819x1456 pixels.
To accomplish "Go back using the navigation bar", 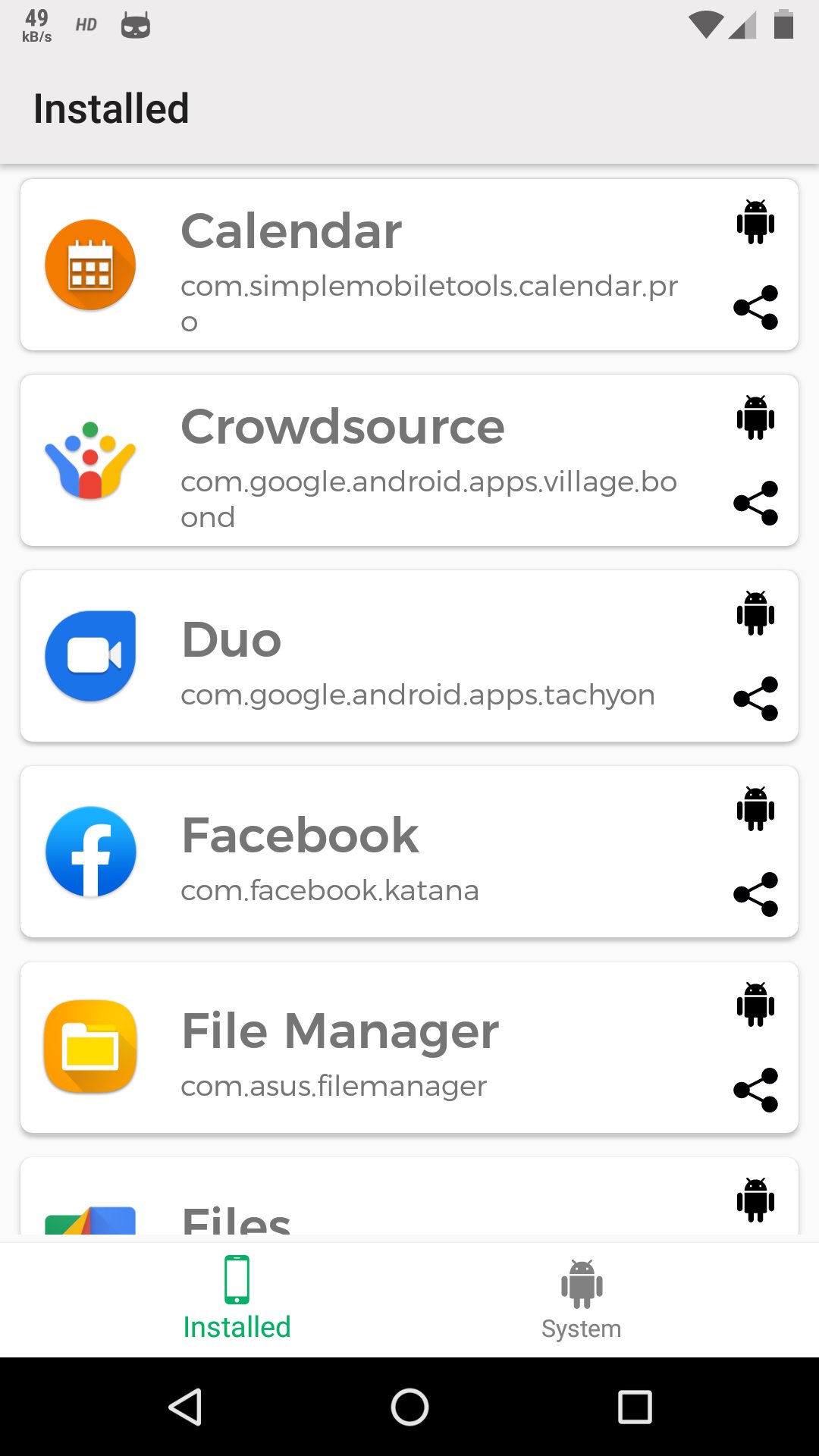I will pyautogui.click(x=185, y=1407).
